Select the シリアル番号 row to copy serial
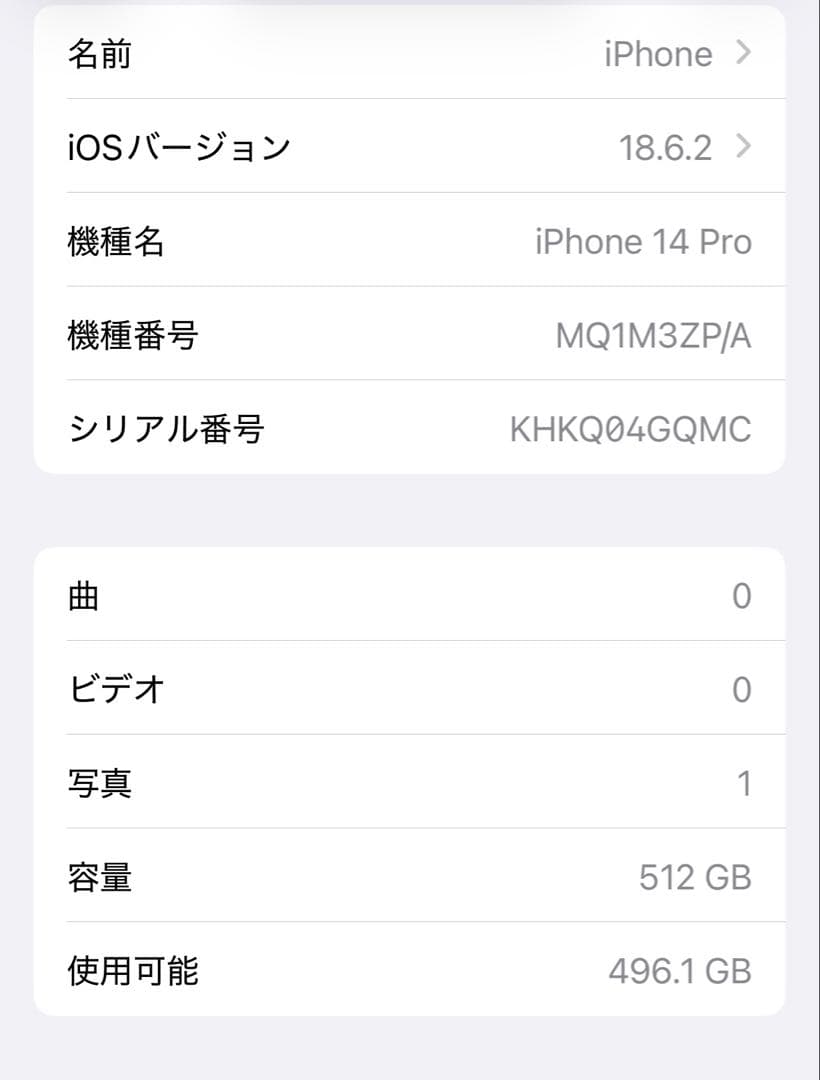The width and height of the screenshot is (820, 1080). 410,429
